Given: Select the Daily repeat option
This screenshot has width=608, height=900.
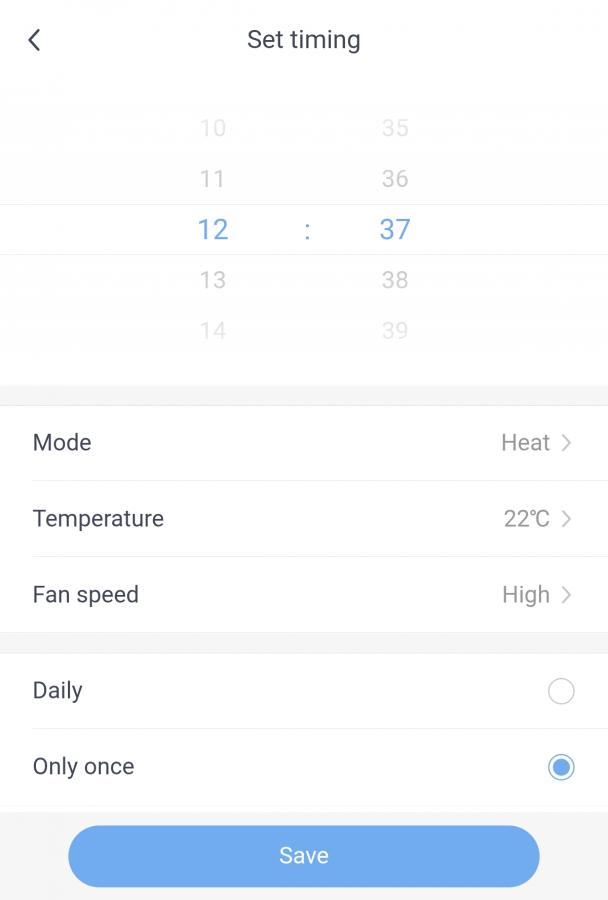Looking at the screenshot, I should [x=561, y=691].
